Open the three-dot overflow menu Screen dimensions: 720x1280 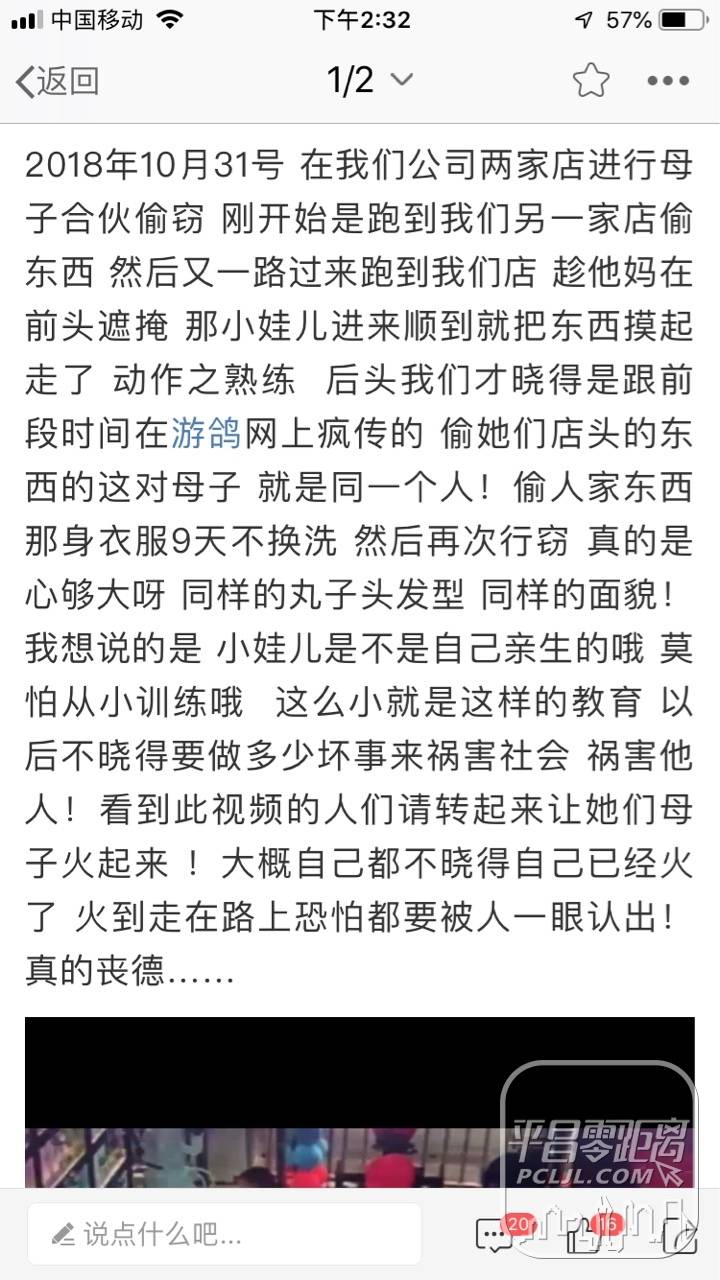(668, 81)
